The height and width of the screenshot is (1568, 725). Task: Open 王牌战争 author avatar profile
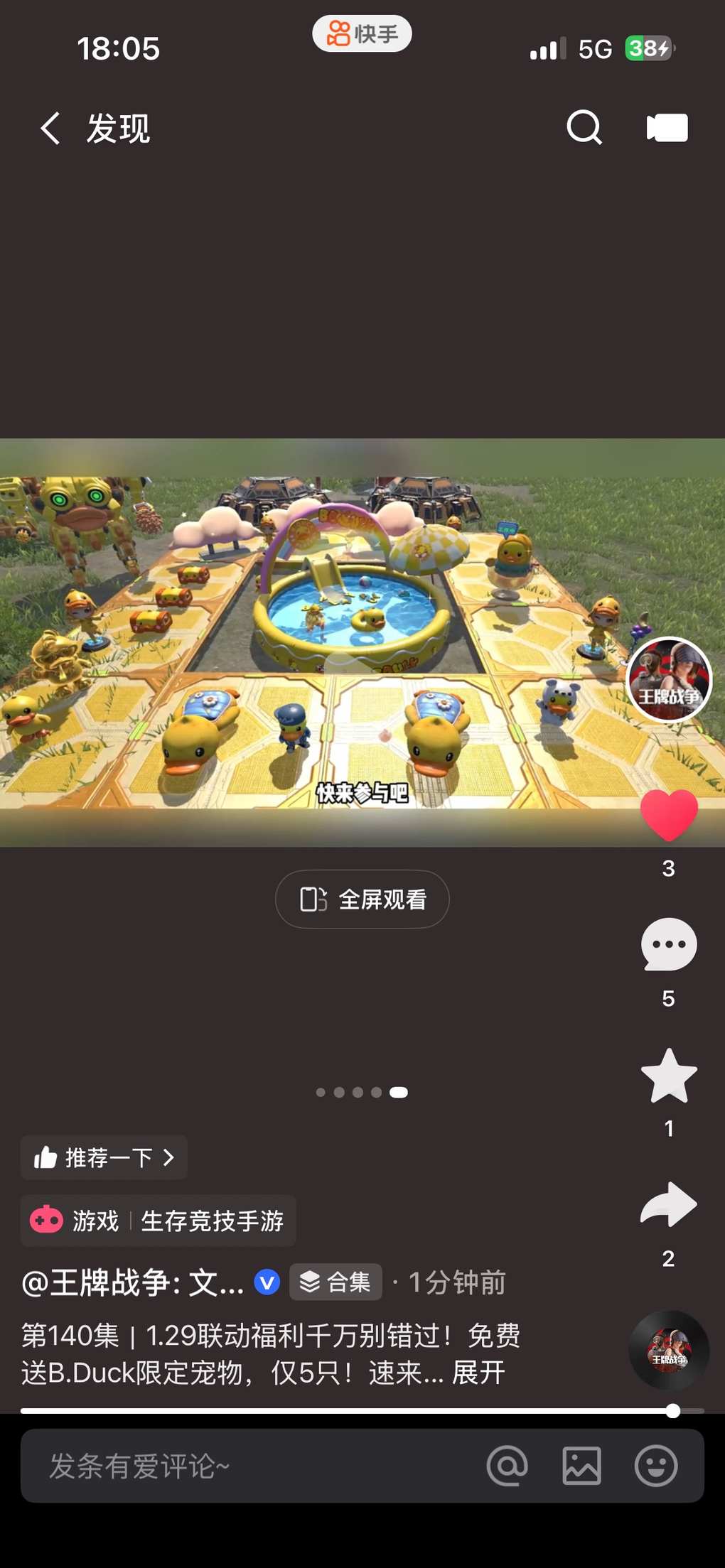[668, 680]
